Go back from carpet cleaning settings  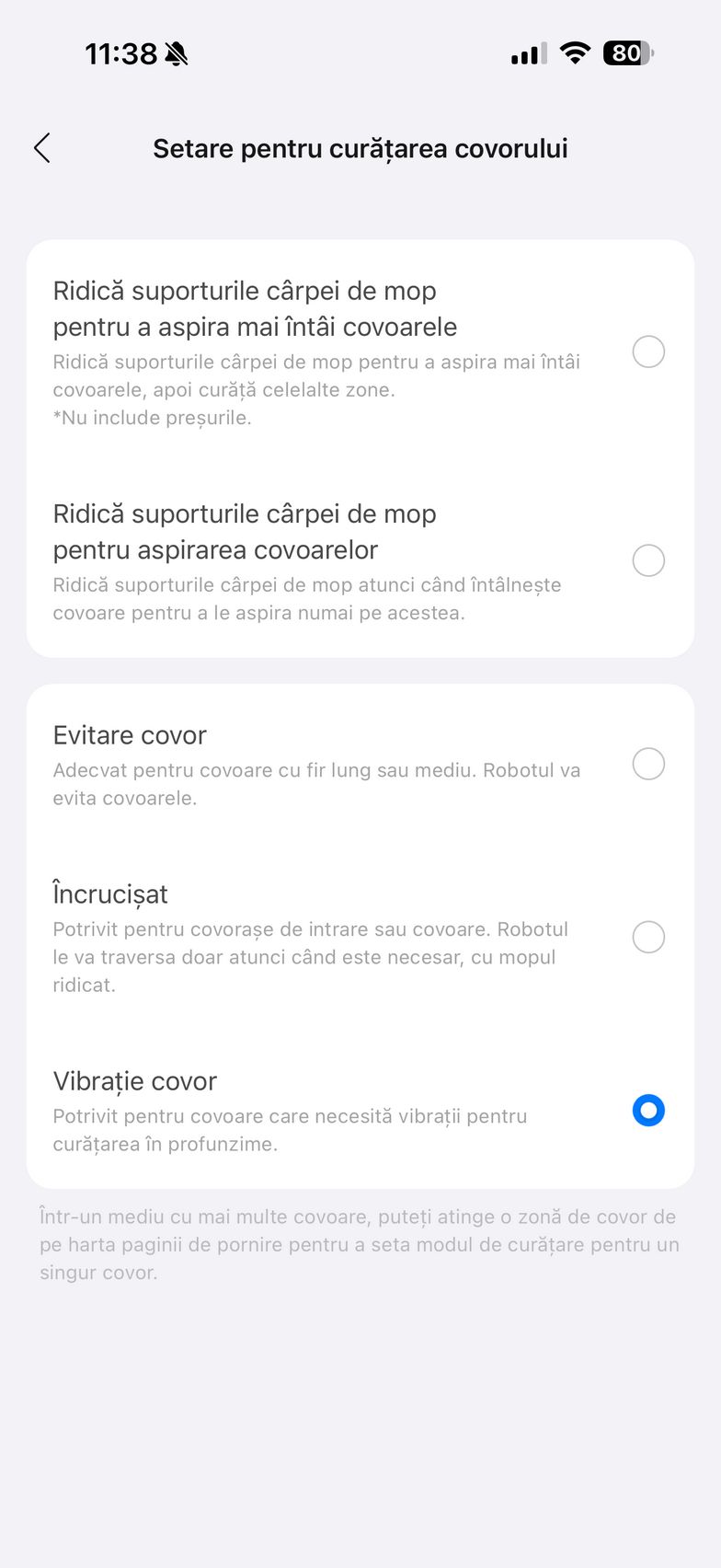click(42, 148)
